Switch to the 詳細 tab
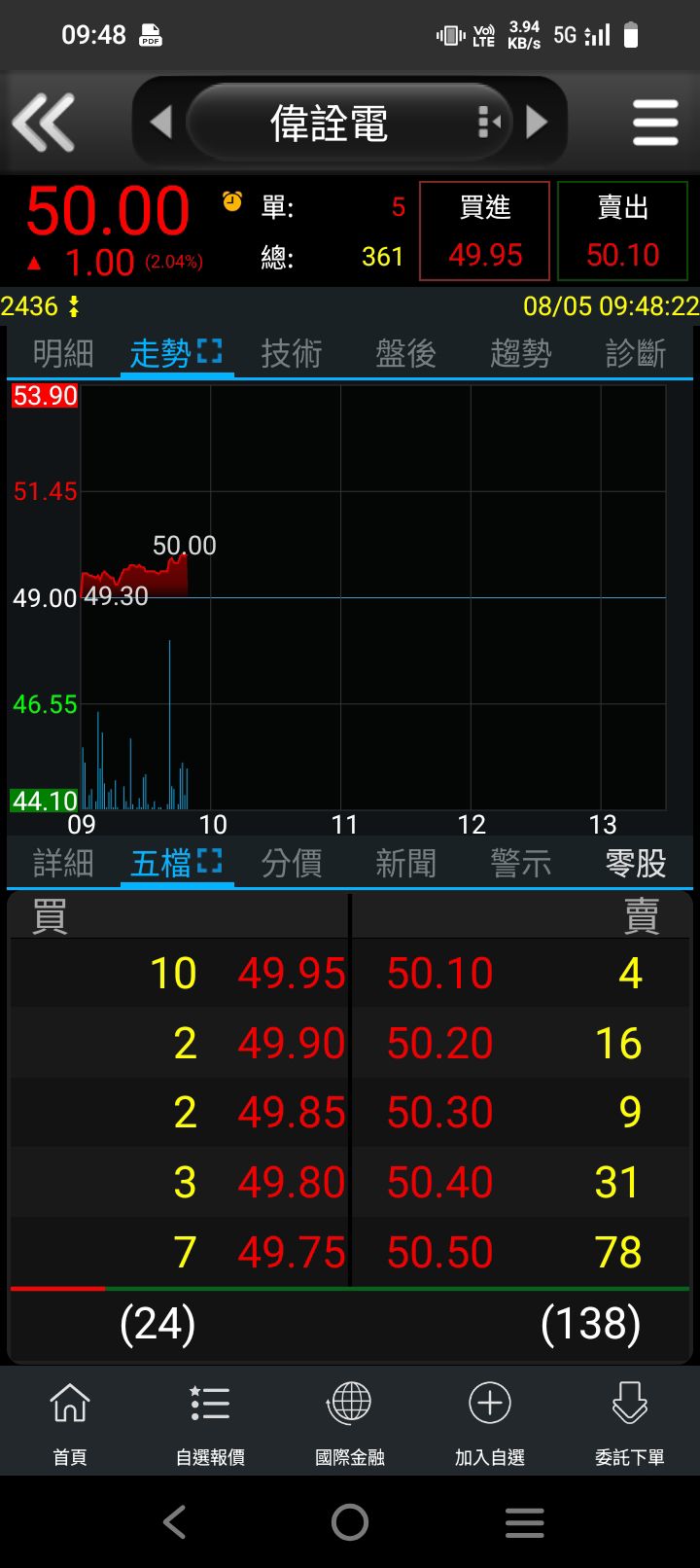Image resolution: width=700 pixels, height=1568 pixels. pos(63,863)
